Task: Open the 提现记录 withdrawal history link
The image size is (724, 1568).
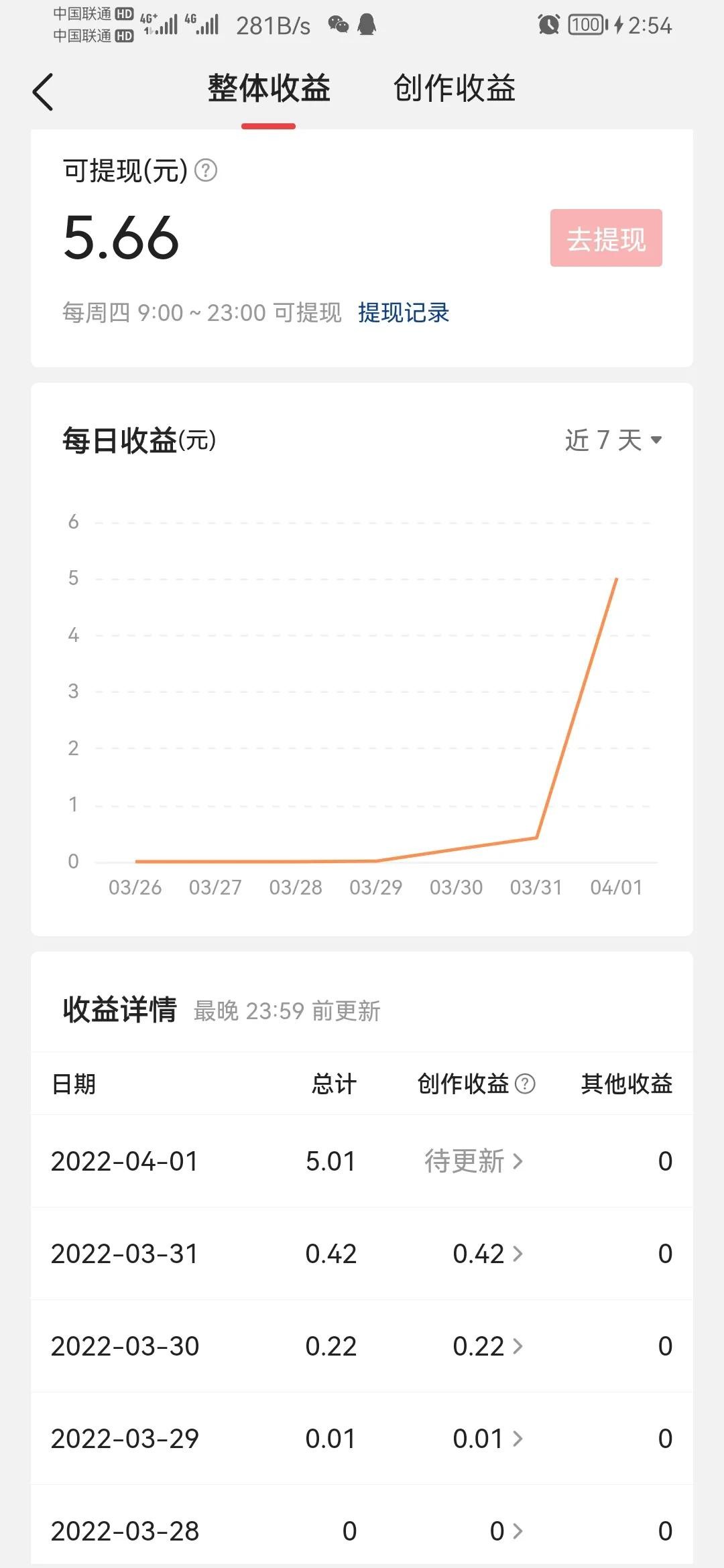Action: (404, 312)
